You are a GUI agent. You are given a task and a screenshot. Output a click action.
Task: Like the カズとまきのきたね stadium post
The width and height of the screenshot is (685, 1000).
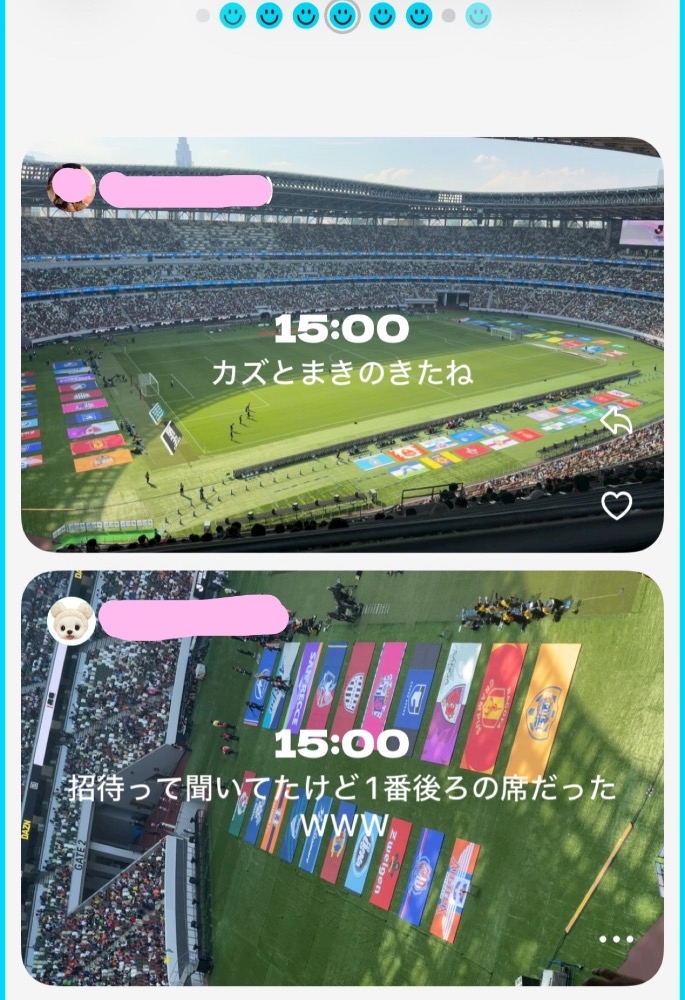click(x=617, y=506)
